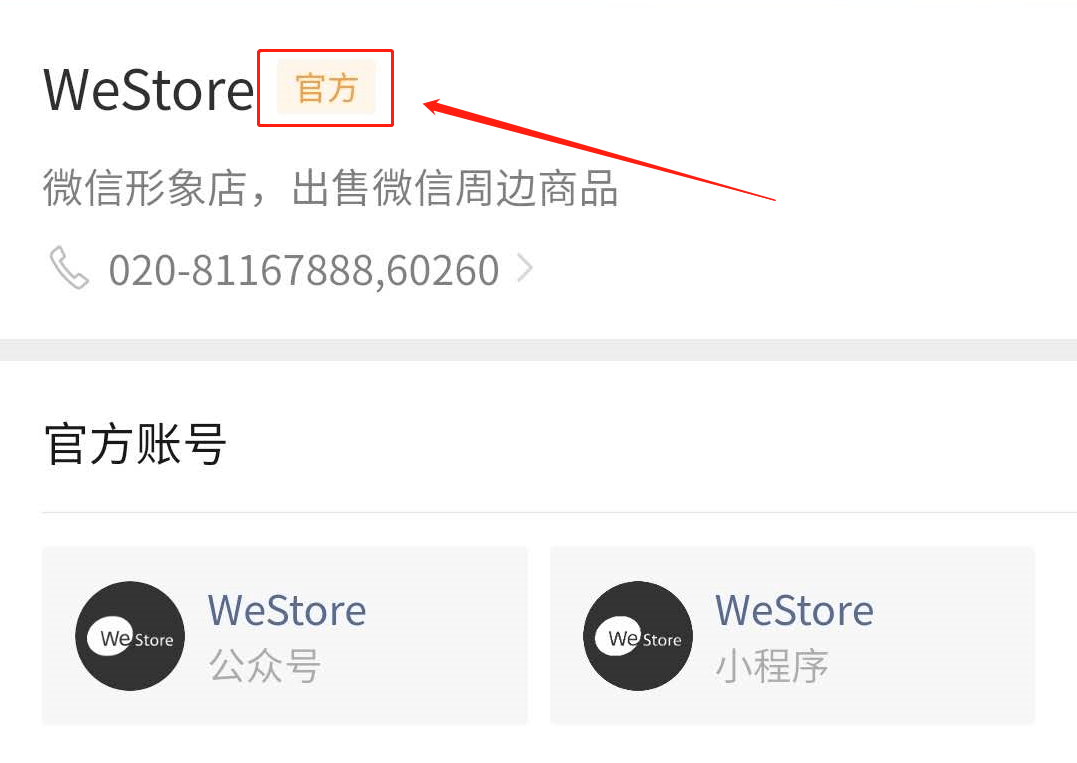
Task: Open the WeStore 小程序 mini program card
Action: pos(792,635)
